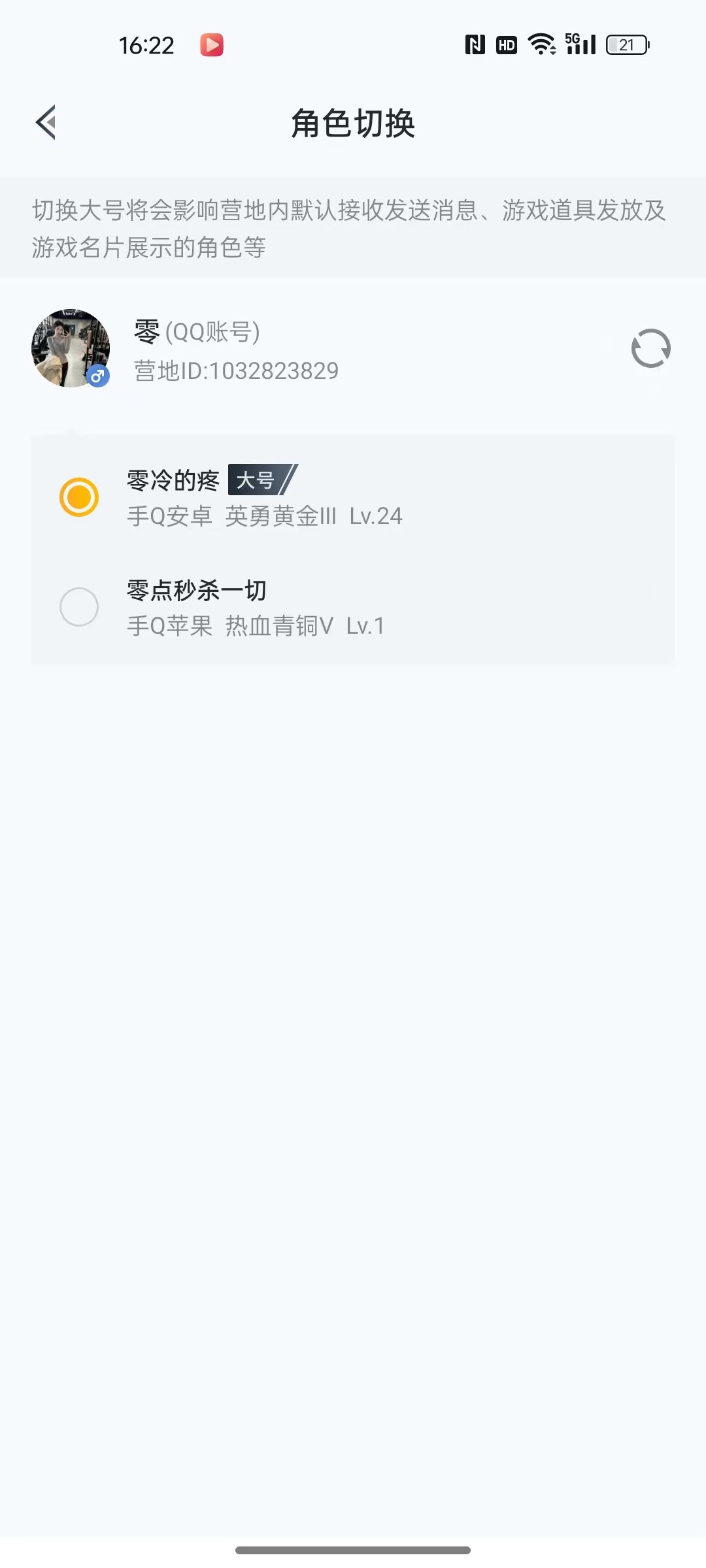This screenshot has height=1568, width=706.
Task: Open the user avatar picture of 零
Action: 71,348
